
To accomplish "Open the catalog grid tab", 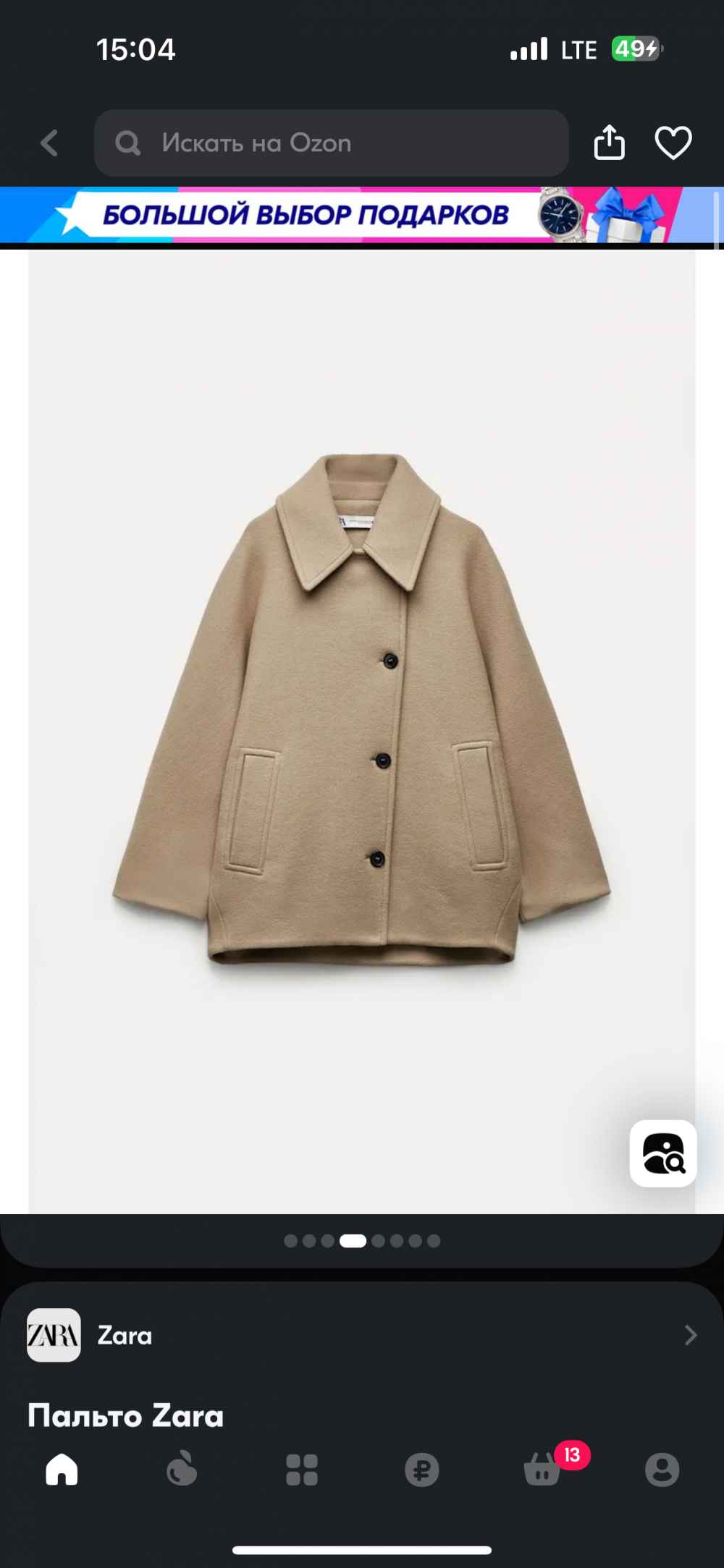I will (x=302, y=1470).
